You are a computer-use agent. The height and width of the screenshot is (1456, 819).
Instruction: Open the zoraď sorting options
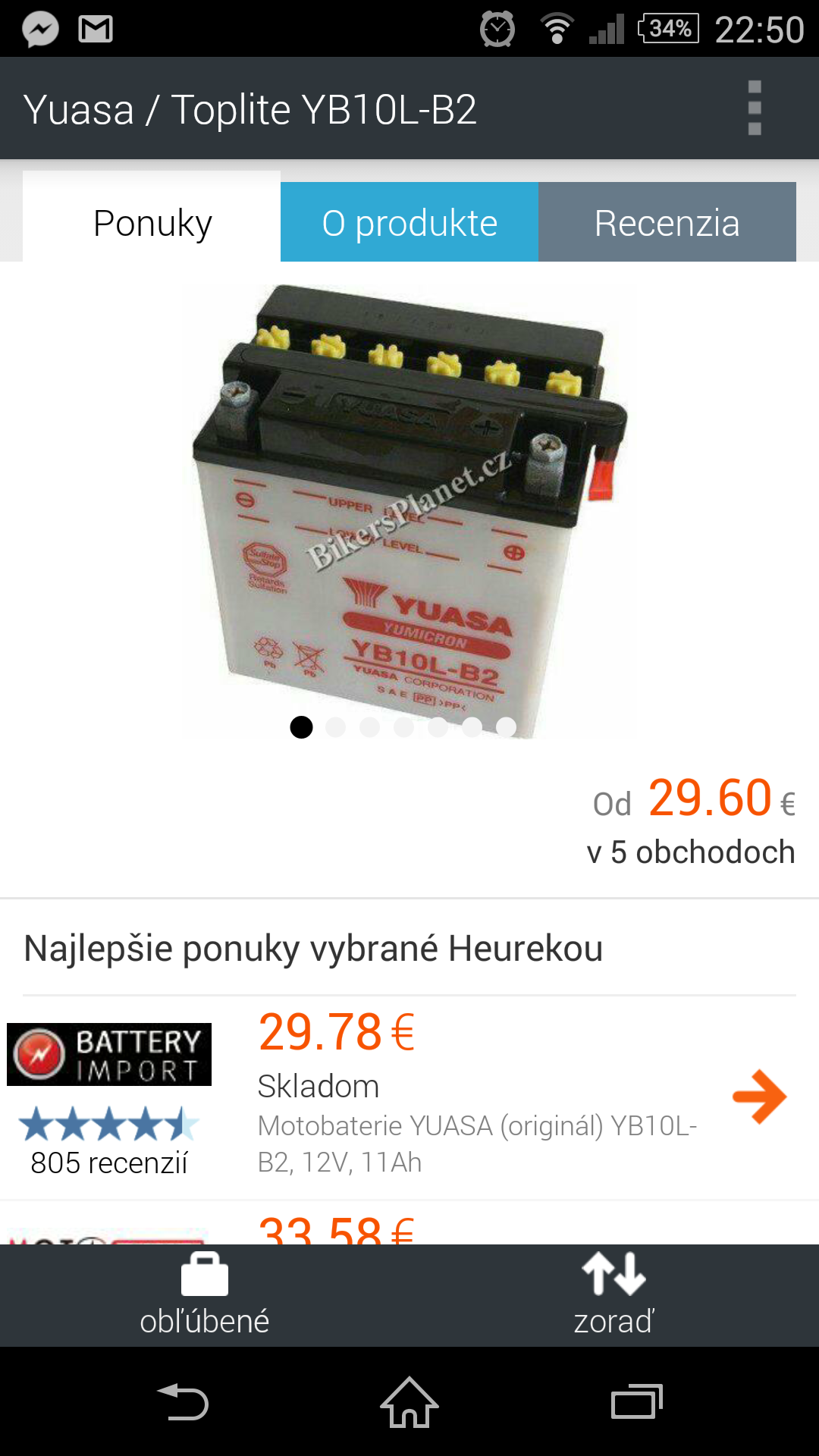coord(614,1294)
